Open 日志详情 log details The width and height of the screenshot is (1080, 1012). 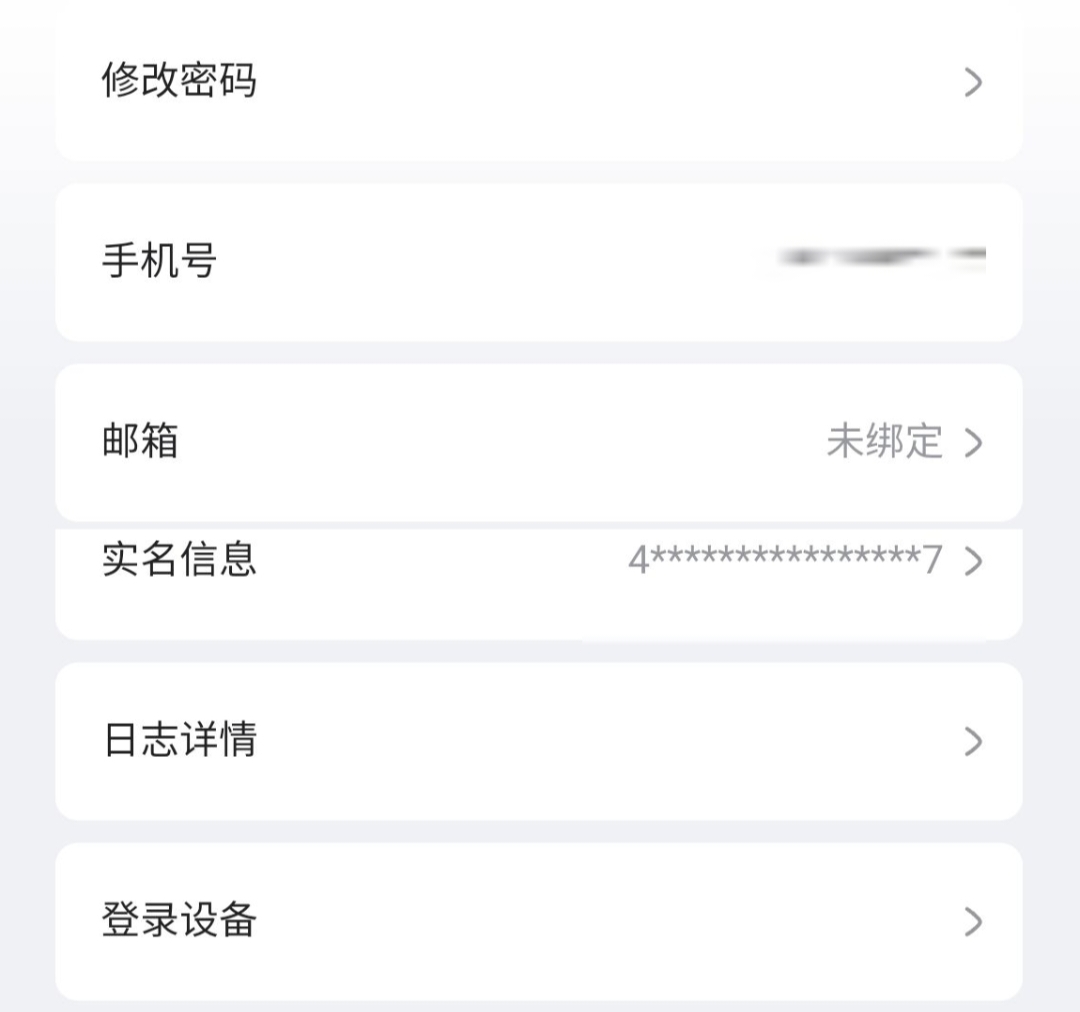tap(538, 742)
